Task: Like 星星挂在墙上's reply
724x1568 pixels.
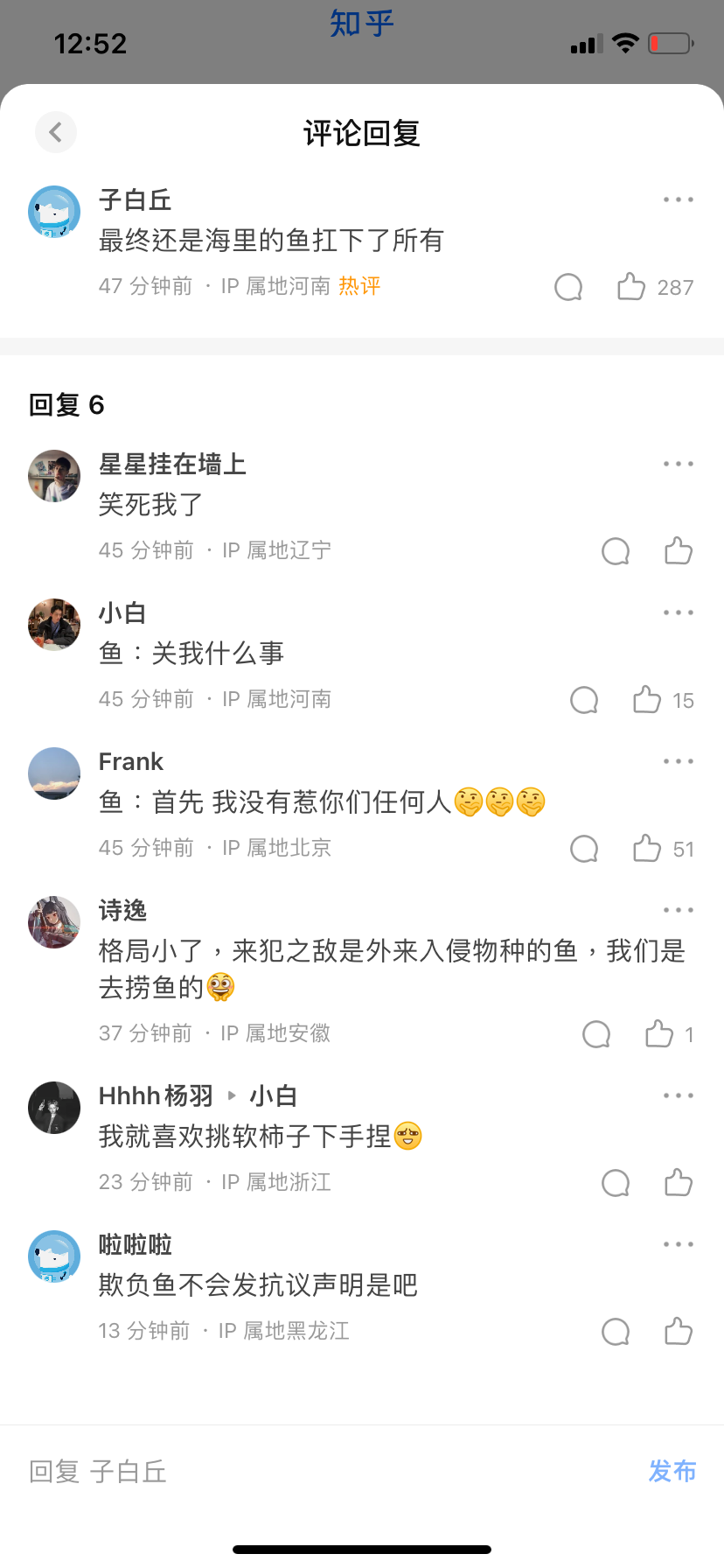Action: coord(678,551)
